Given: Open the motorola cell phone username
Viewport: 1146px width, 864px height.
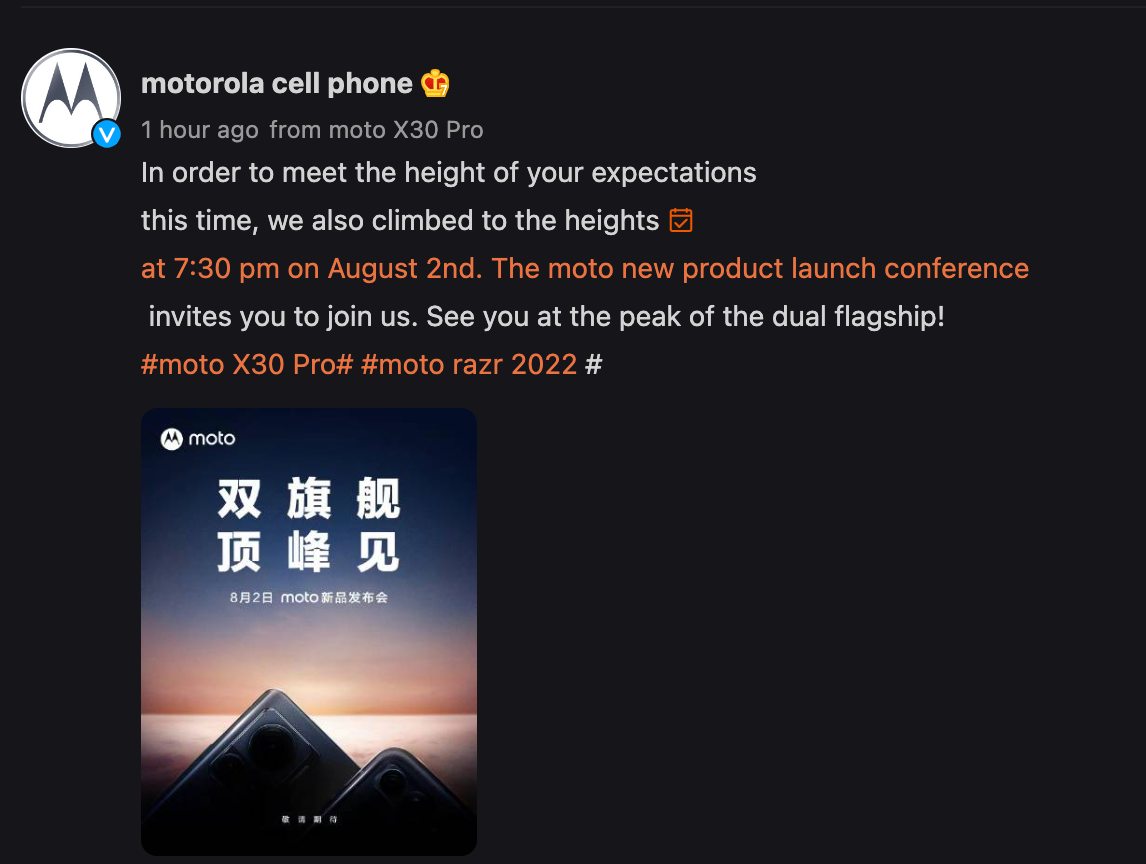Looking at the screenshot, I should coord(276,84).
